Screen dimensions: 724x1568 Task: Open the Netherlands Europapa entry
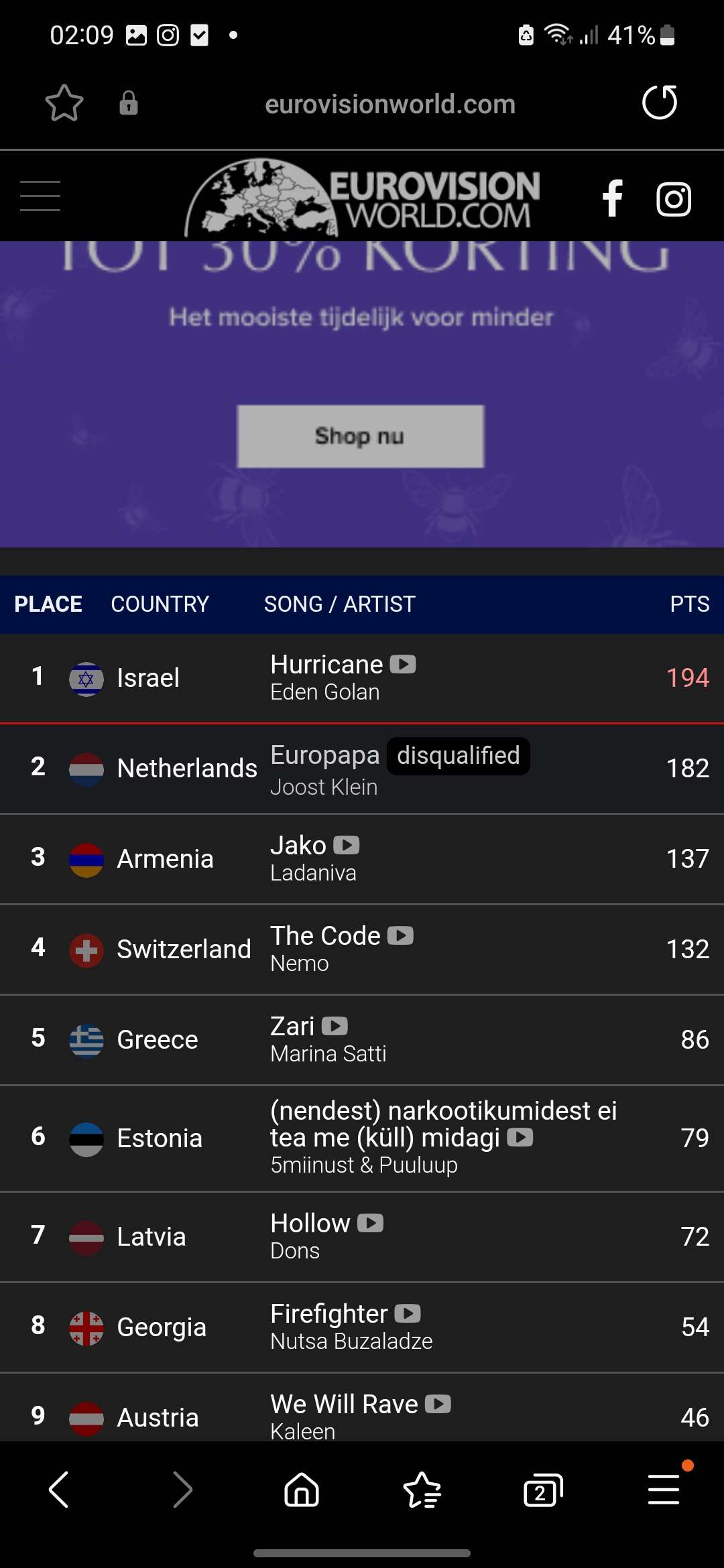click(325, 756)
